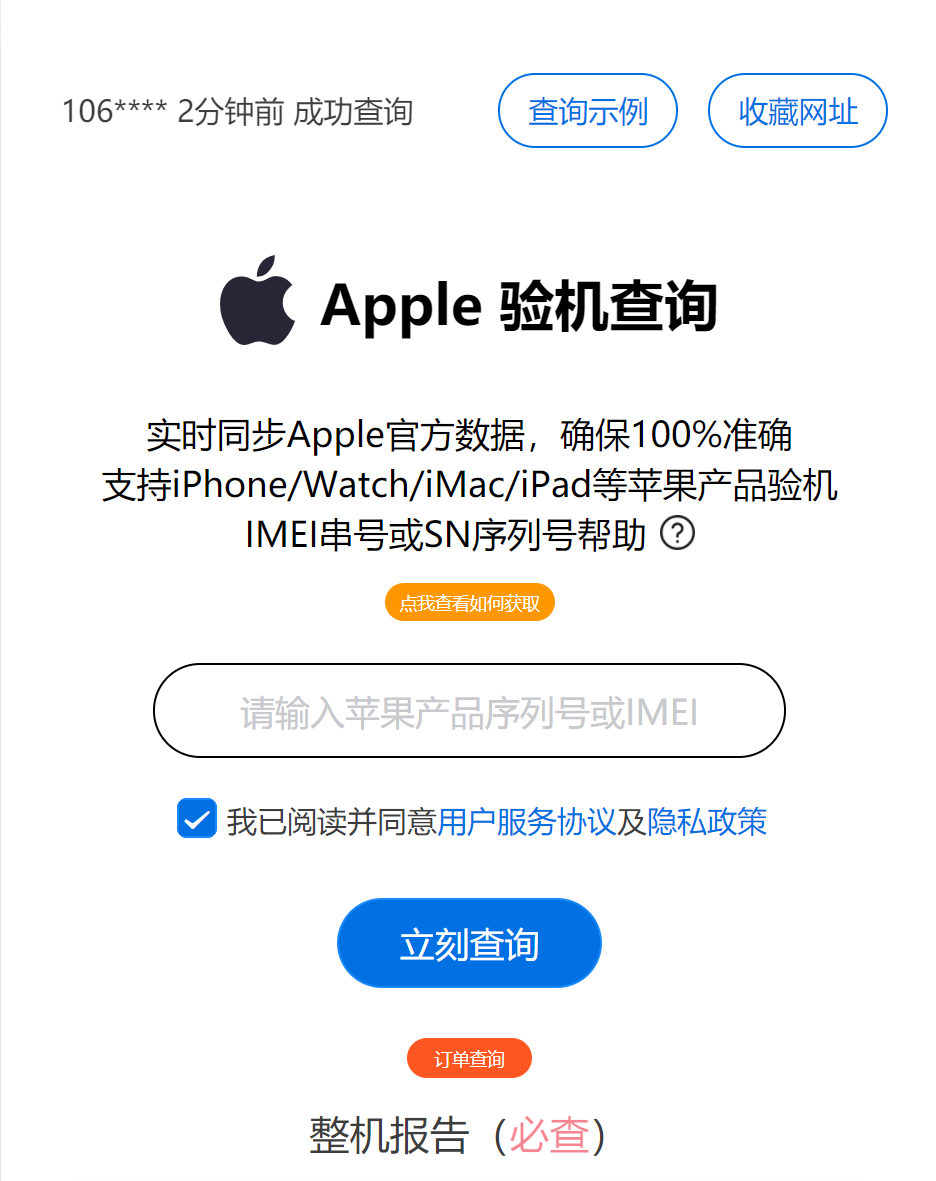This screenshot has height=1181, width=936.
Task: Open 查询示例 to view a query example
Action: (587, 110)
